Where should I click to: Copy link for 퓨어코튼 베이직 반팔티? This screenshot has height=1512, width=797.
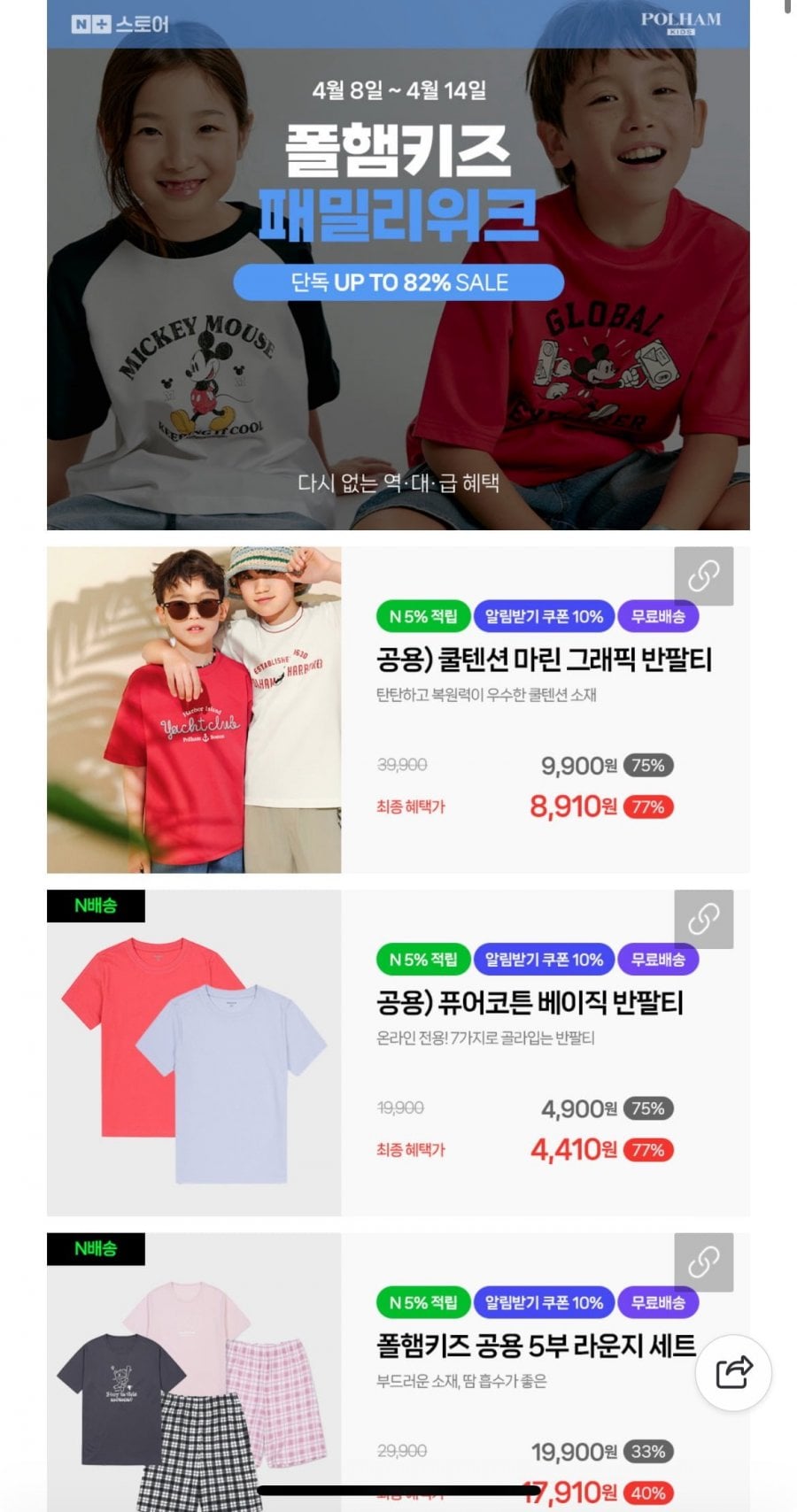pyautogui.click(x=703, y=919)
